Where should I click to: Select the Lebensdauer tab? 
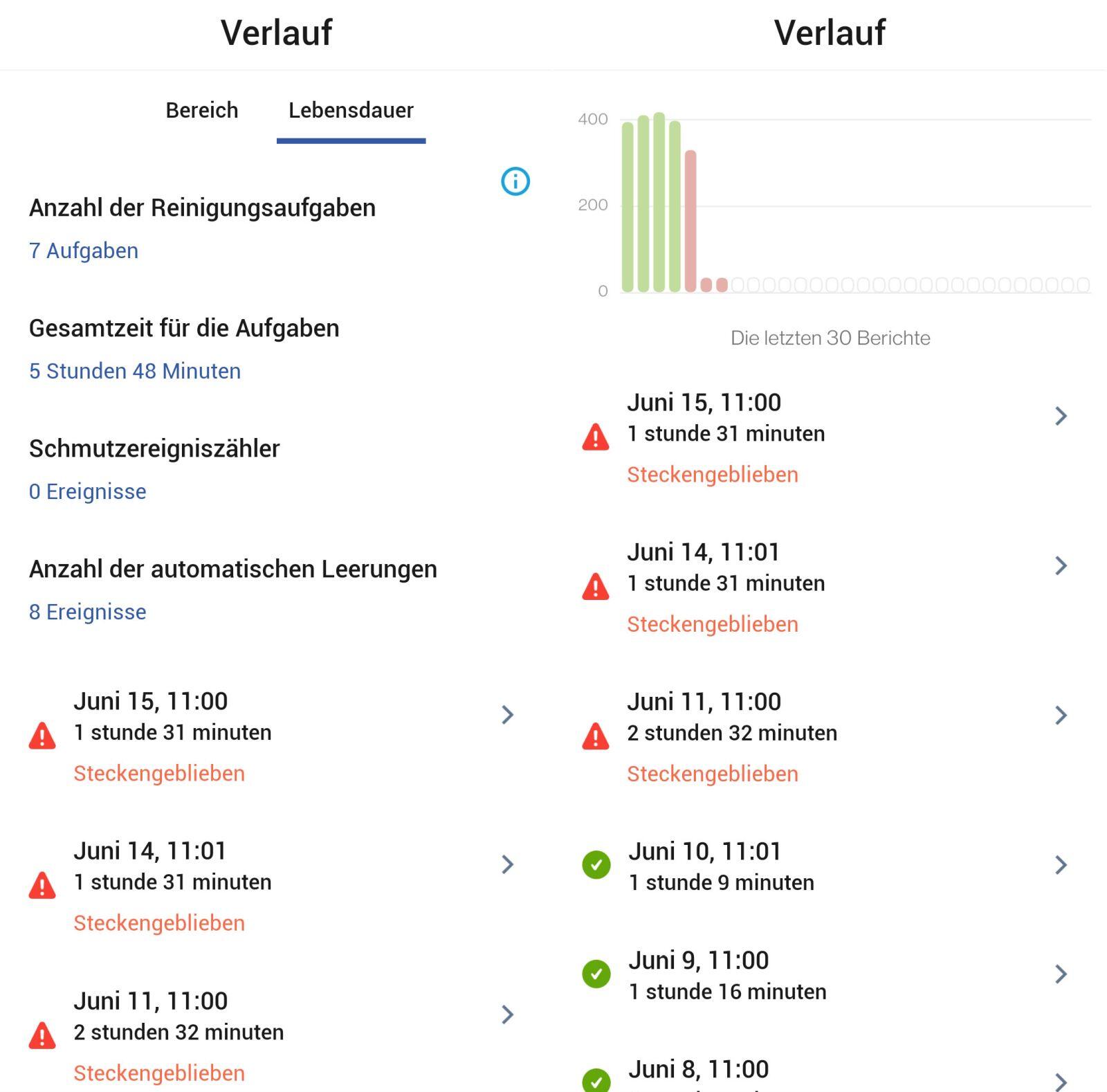[x=351, y=111]
